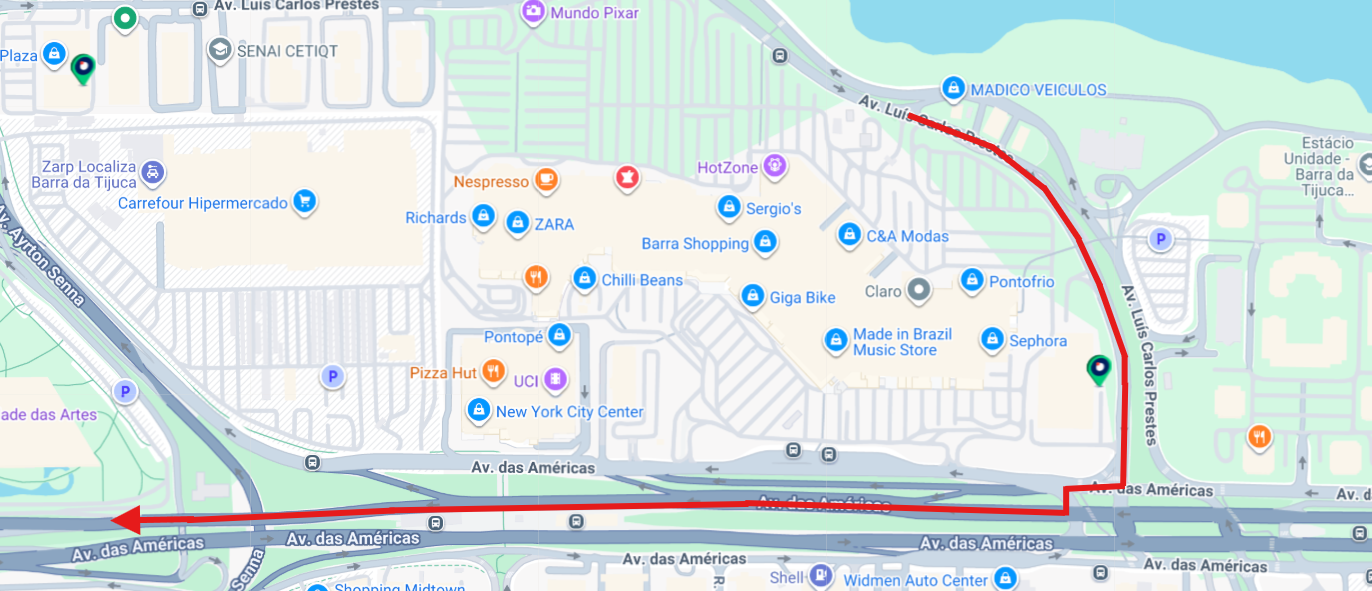Select the SENAI CETIQT marker
The height and width of the screenshot is (591, 1372).
pos(219,50)
